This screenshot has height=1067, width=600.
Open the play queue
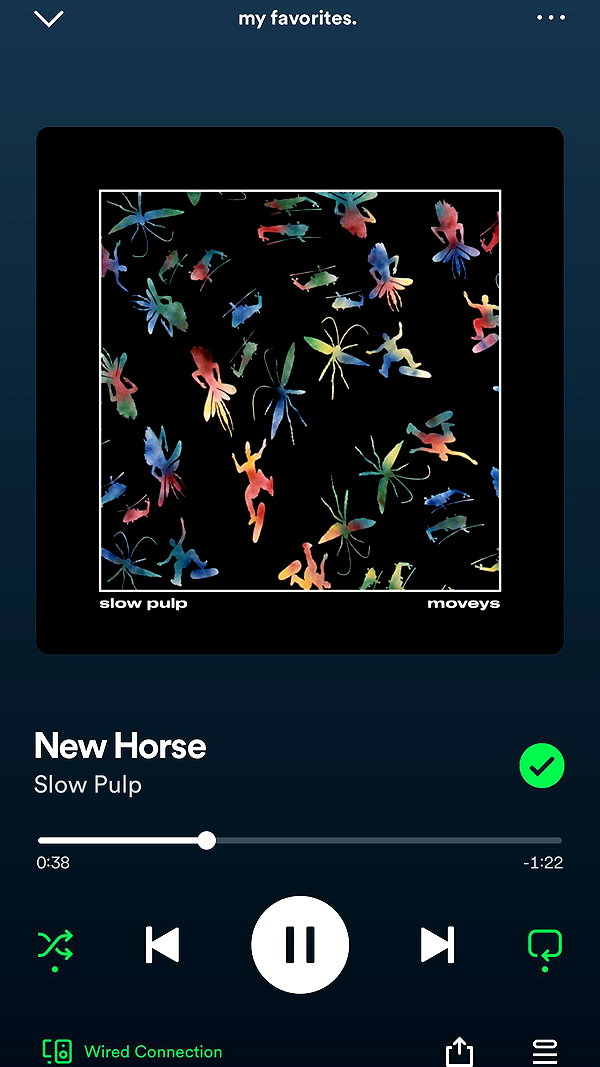545,1052
